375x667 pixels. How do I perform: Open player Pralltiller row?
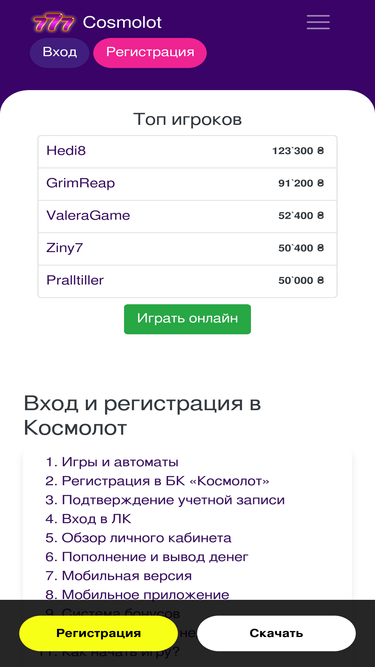188,281
